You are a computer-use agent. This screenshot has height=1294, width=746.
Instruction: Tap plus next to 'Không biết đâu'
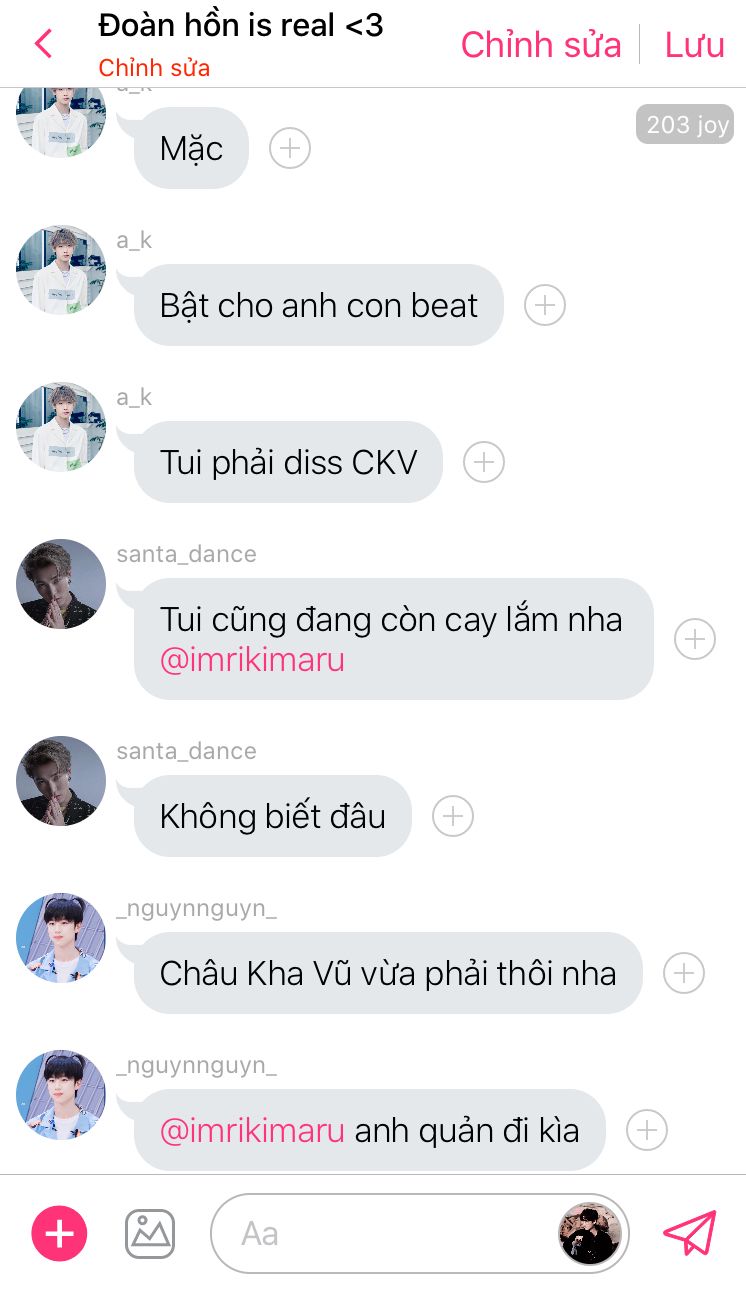click(453, 816)
